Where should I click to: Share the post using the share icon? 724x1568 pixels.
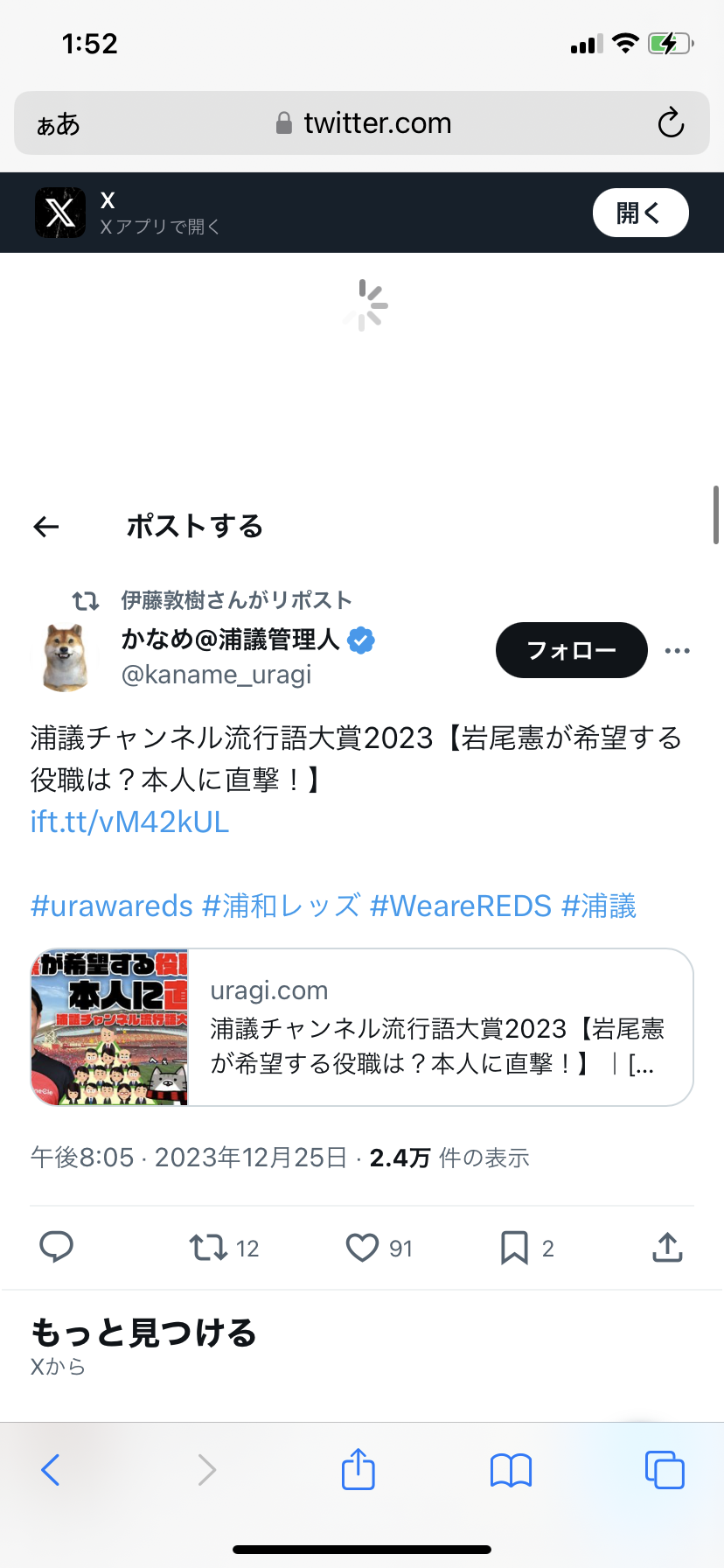click(x=667, y=1247)
